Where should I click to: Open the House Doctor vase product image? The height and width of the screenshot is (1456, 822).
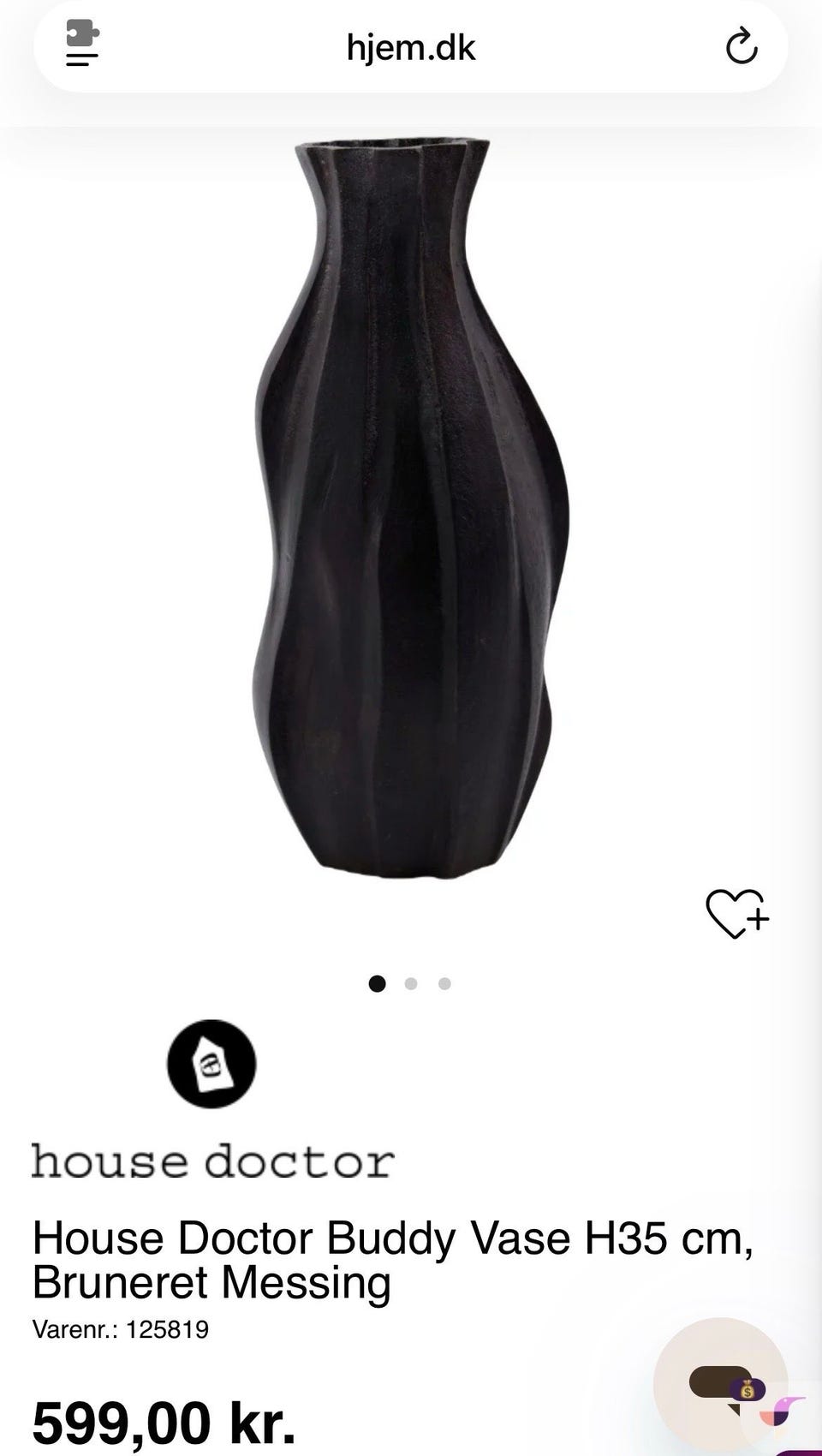pos(413,505)
